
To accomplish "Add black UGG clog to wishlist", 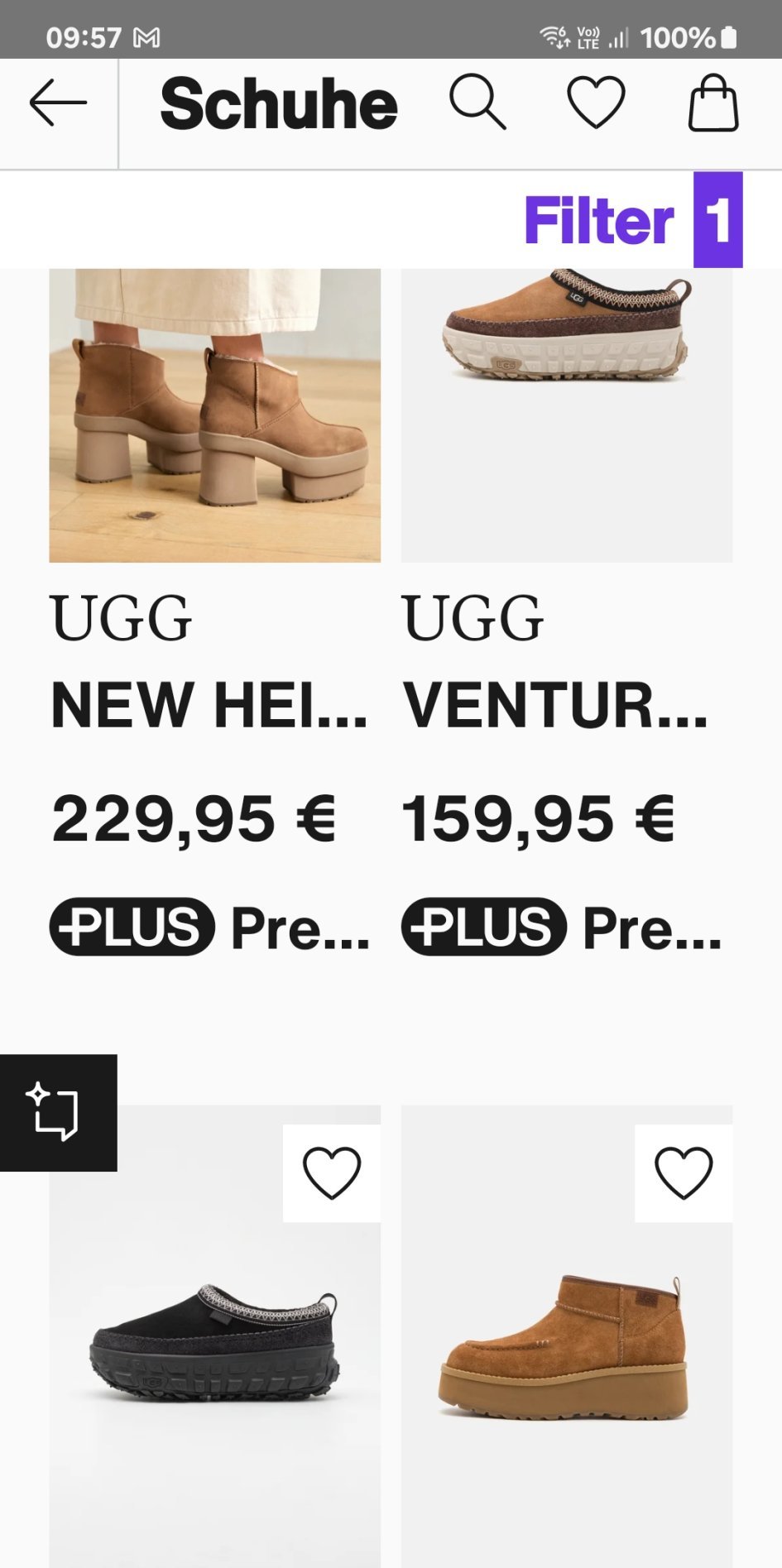I will 332,1172.
